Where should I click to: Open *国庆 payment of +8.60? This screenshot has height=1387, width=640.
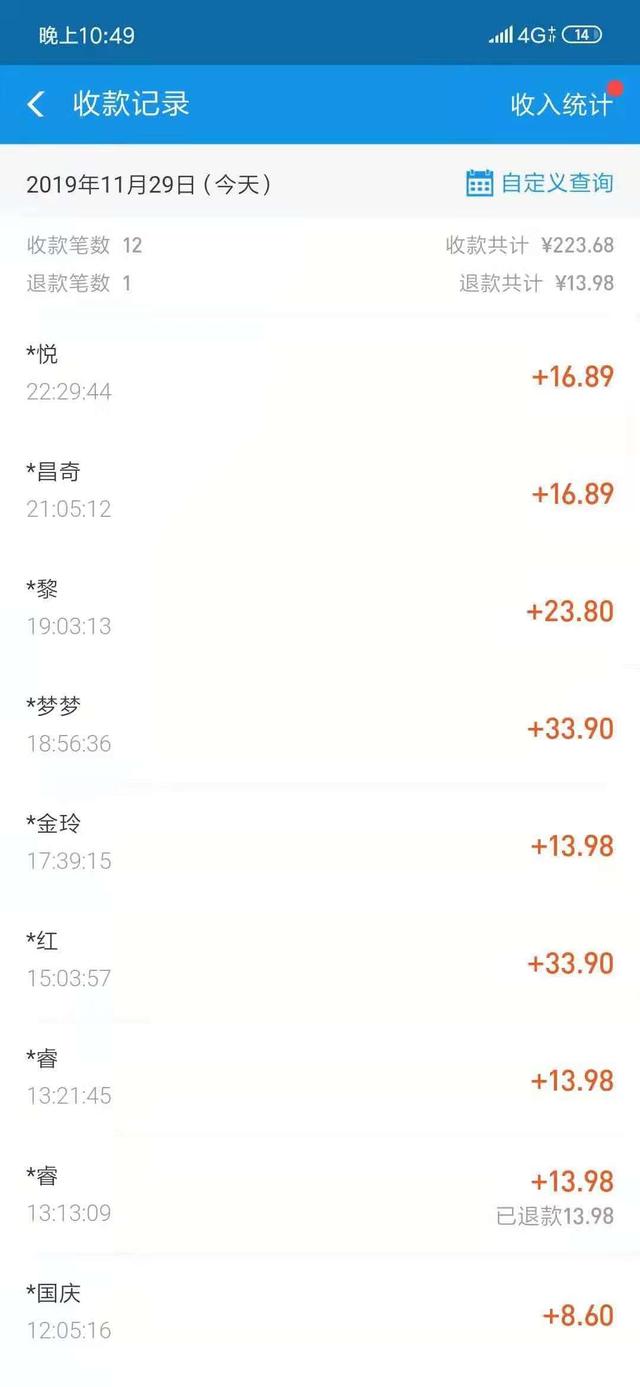pyautogui.click(x=320, y=1312)
